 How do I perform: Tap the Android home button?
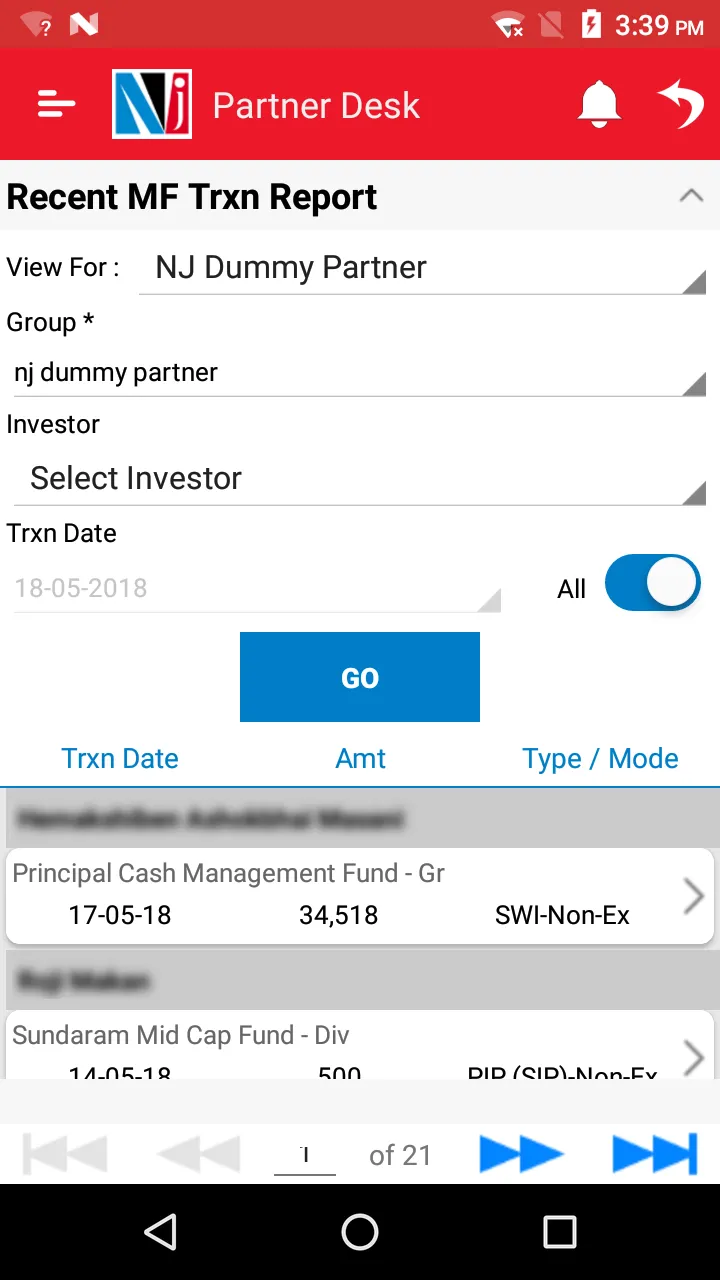360,1232
